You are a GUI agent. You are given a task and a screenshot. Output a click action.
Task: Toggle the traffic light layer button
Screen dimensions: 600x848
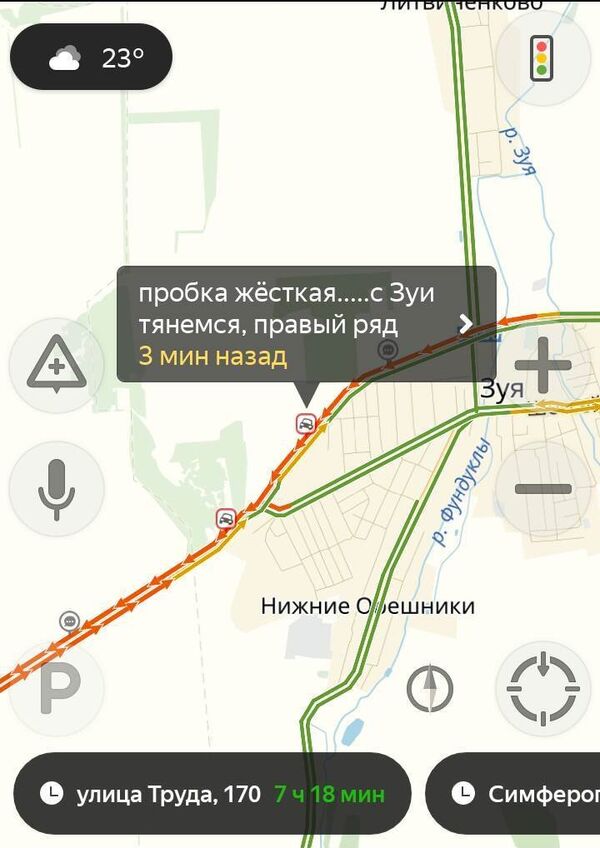coord(543,58)
